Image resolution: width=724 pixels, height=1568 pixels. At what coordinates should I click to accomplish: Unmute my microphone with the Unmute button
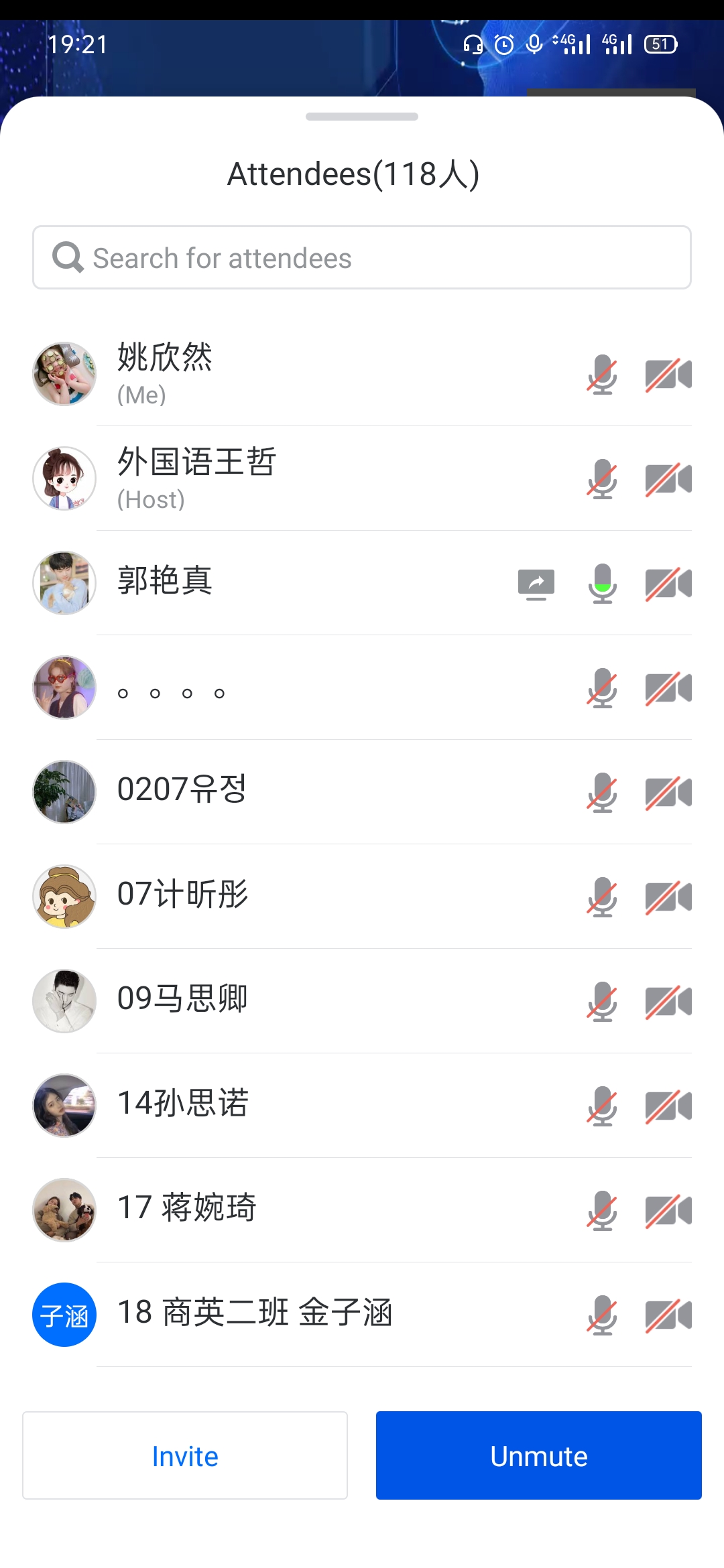coord(538,1455)
